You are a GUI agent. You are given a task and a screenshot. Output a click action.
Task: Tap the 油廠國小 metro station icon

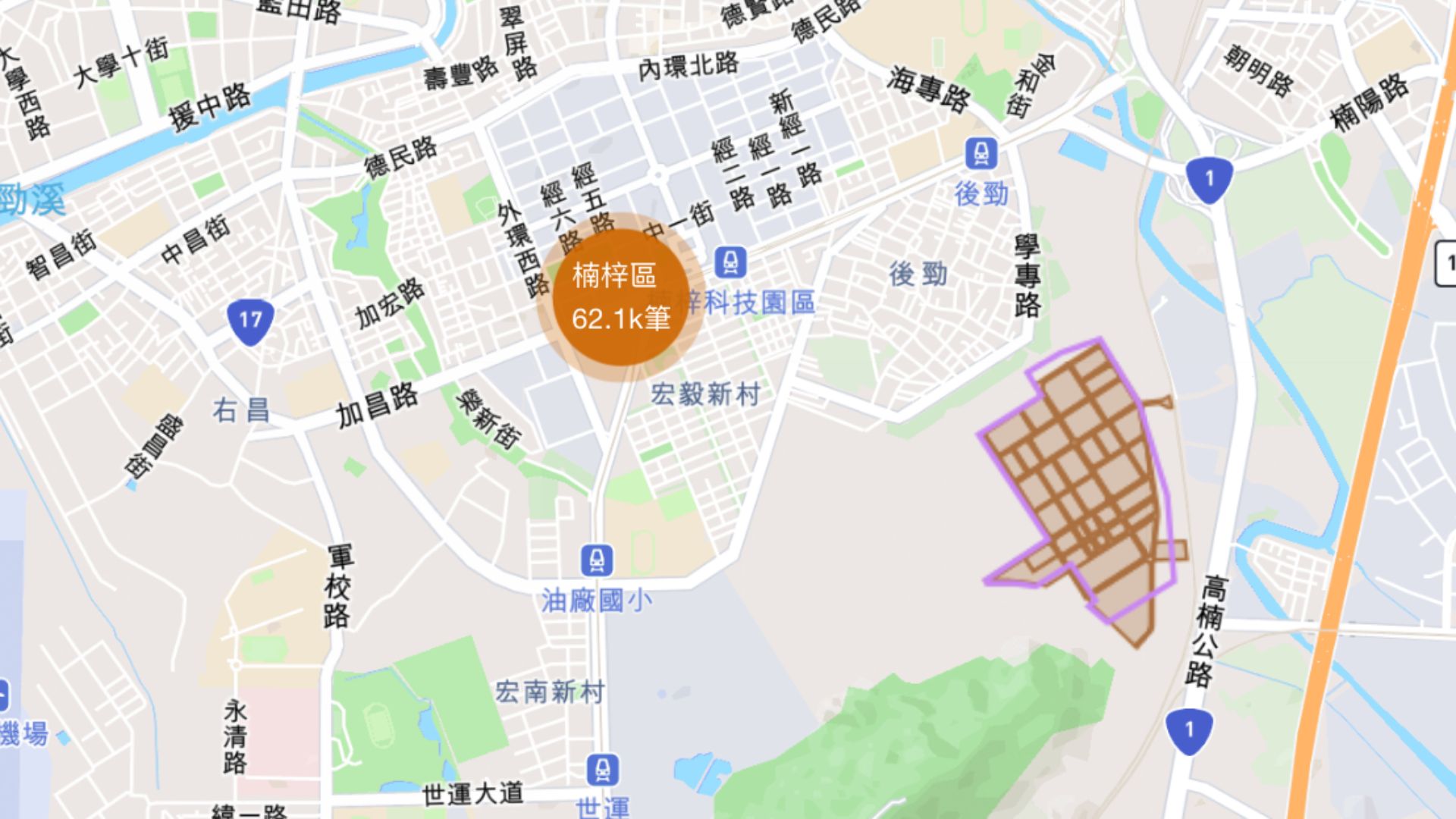pos(597,561)
